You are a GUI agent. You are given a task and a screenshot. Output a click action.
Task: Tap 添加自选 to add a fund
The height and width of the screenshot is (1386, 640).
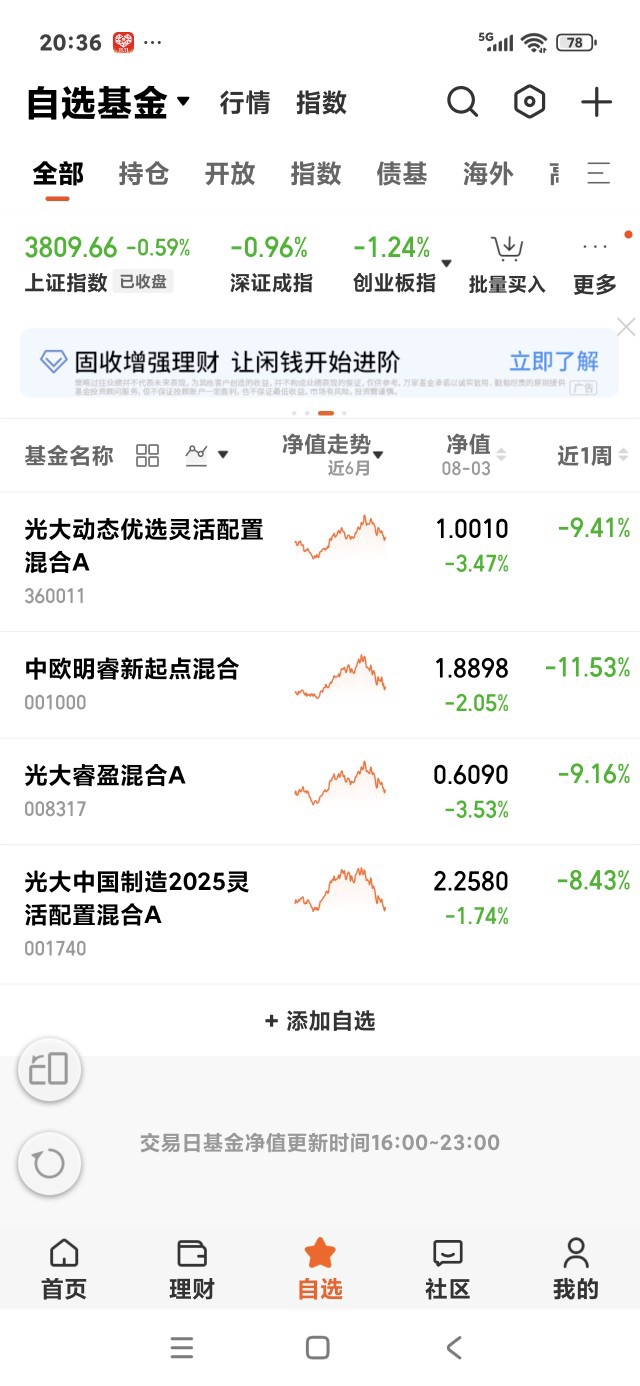tap(320, 1021)
